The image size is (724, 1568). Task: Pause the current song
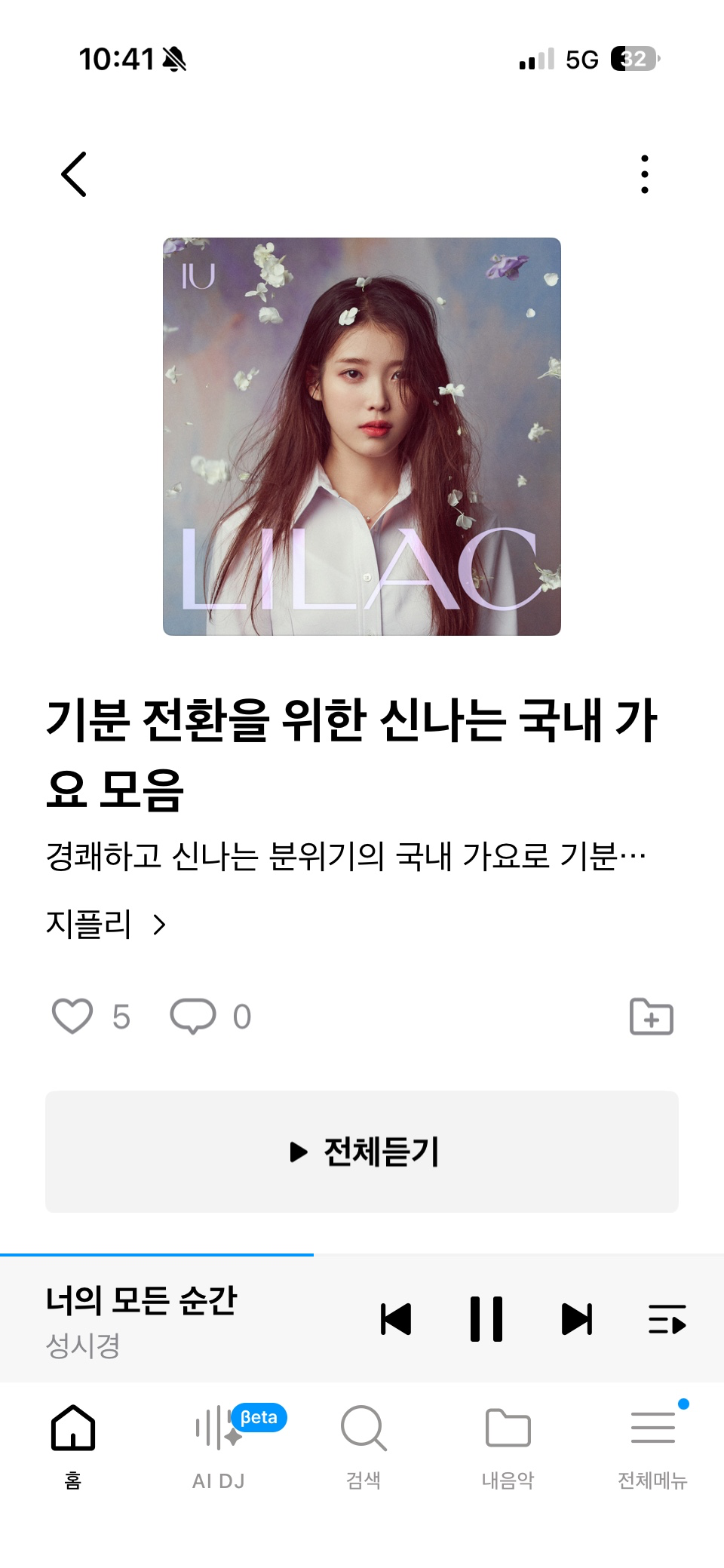click(x=486, y=1319)
